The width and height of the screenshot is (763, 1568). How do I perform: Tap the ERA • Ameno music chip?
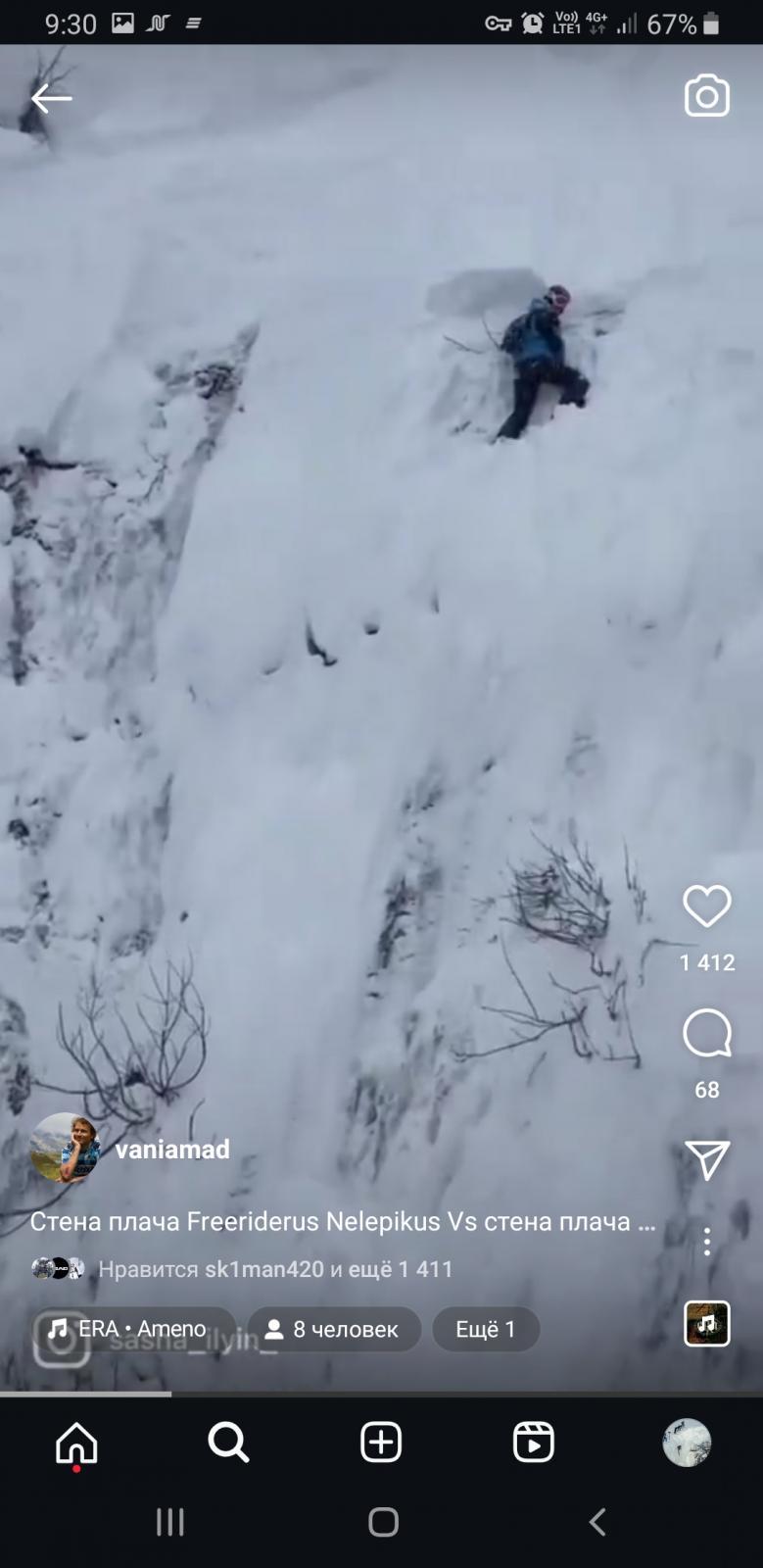click(x=133, y=1329)
